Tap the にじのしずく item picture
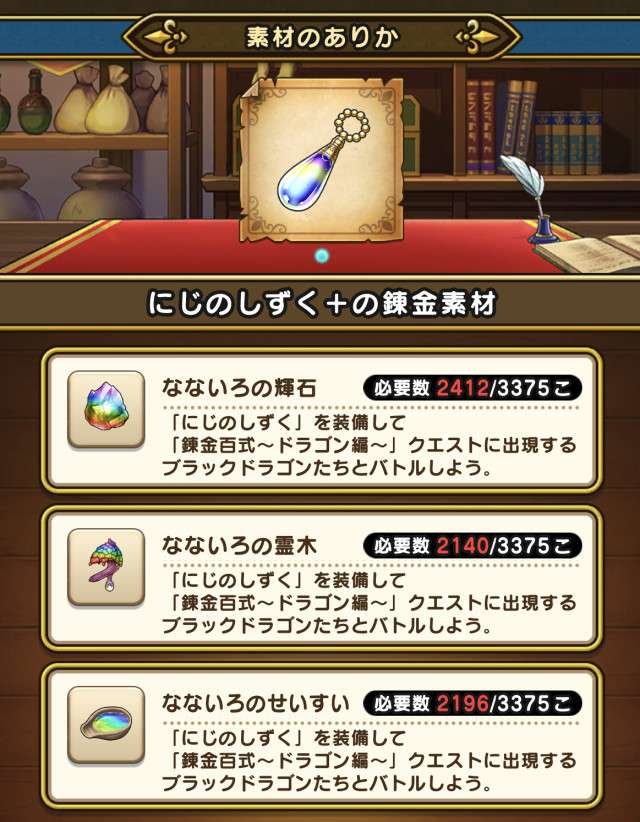The image size is (640, 822). click(x=321, y=160)
